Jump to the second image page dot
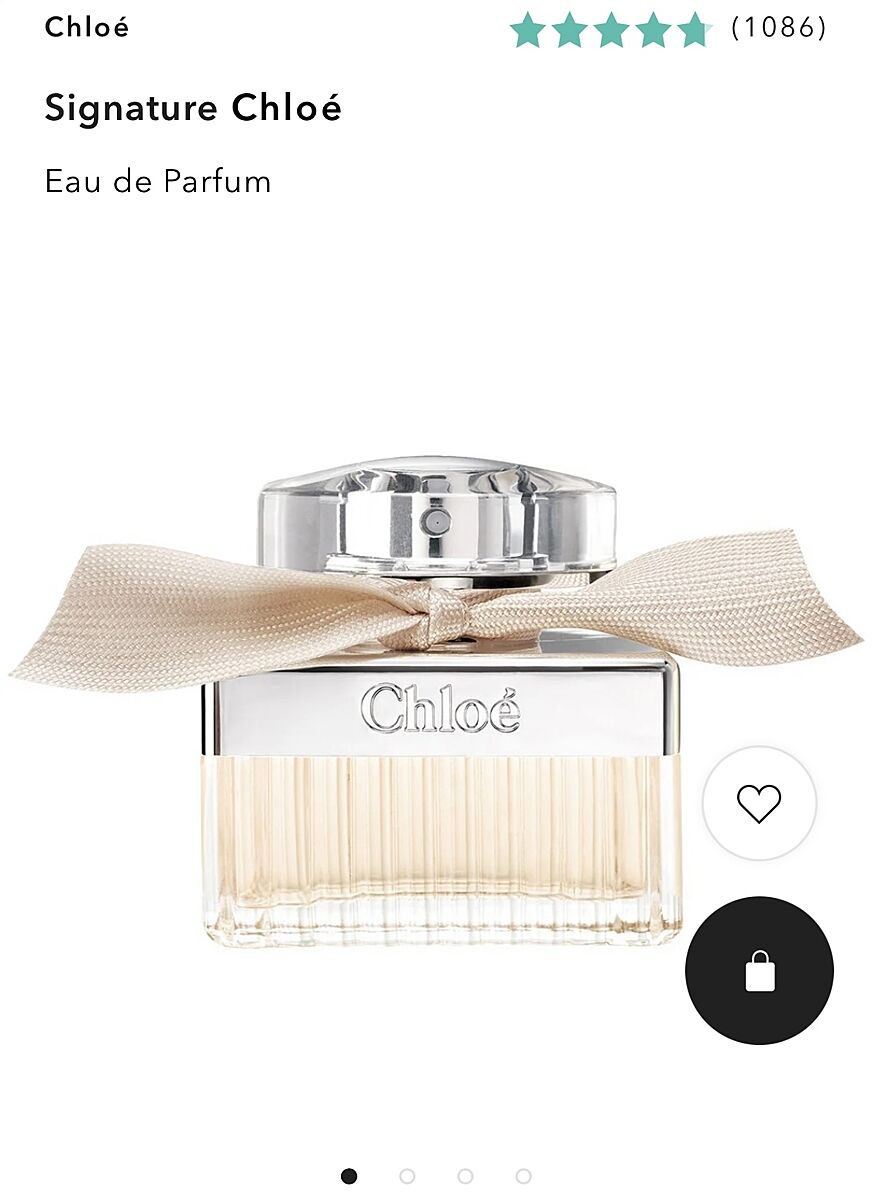872x1200 pixels. 407,1176
